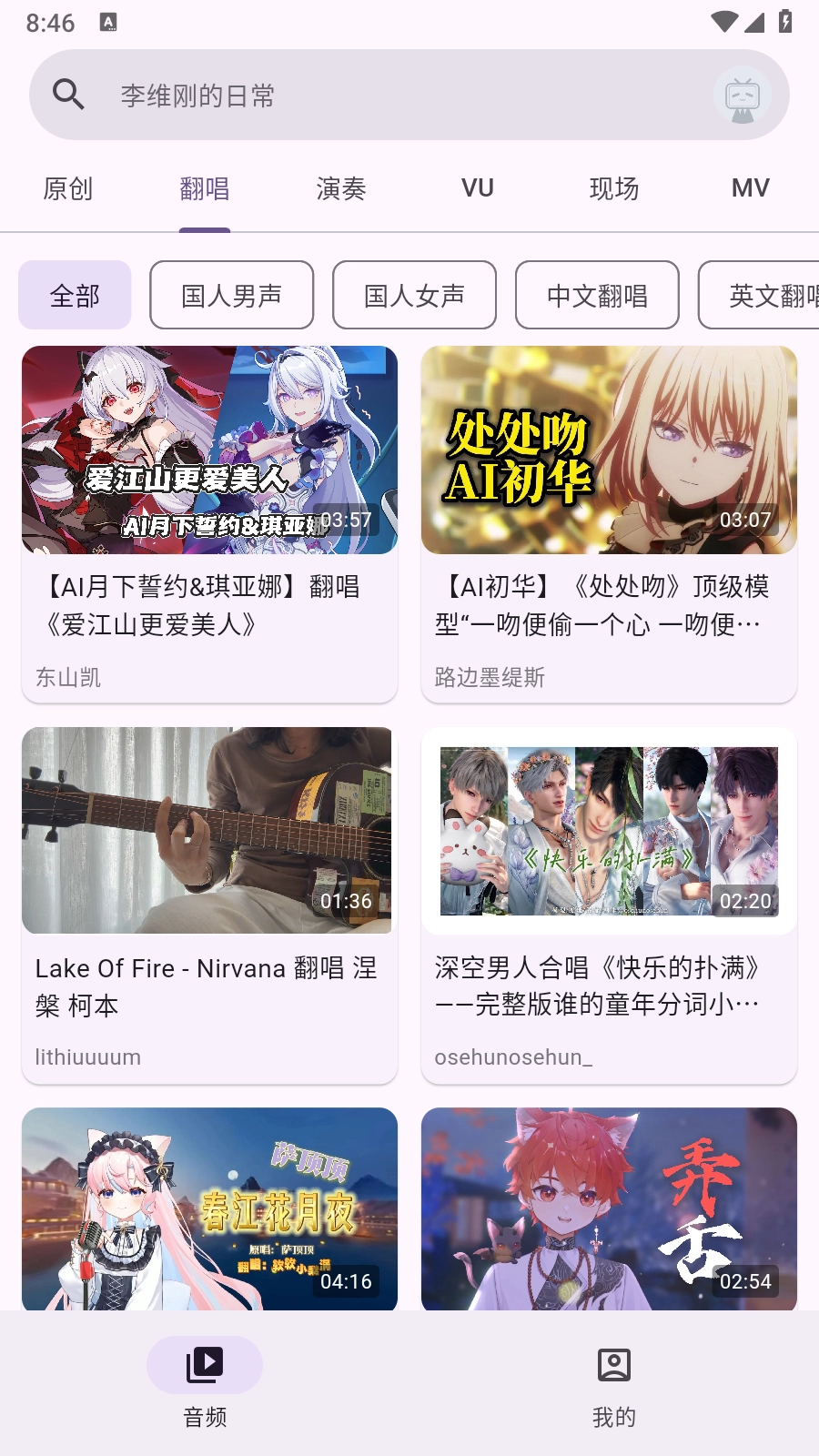Select the 音频 icon in bottom navigation
Image resolution: width=819 pixels, height=1456 pixels.
204,1365
